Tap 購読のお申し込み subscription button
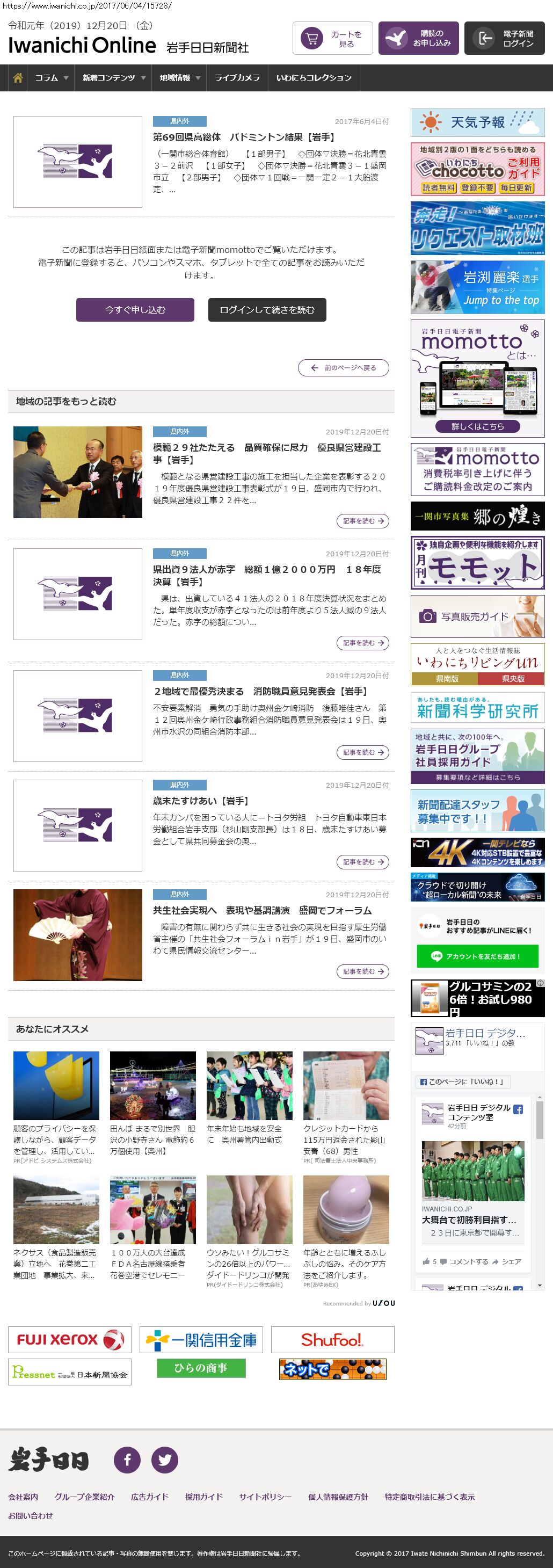The width and height of the screenshot is (553, 1568). pyautogui.click(x=418, y=38)
